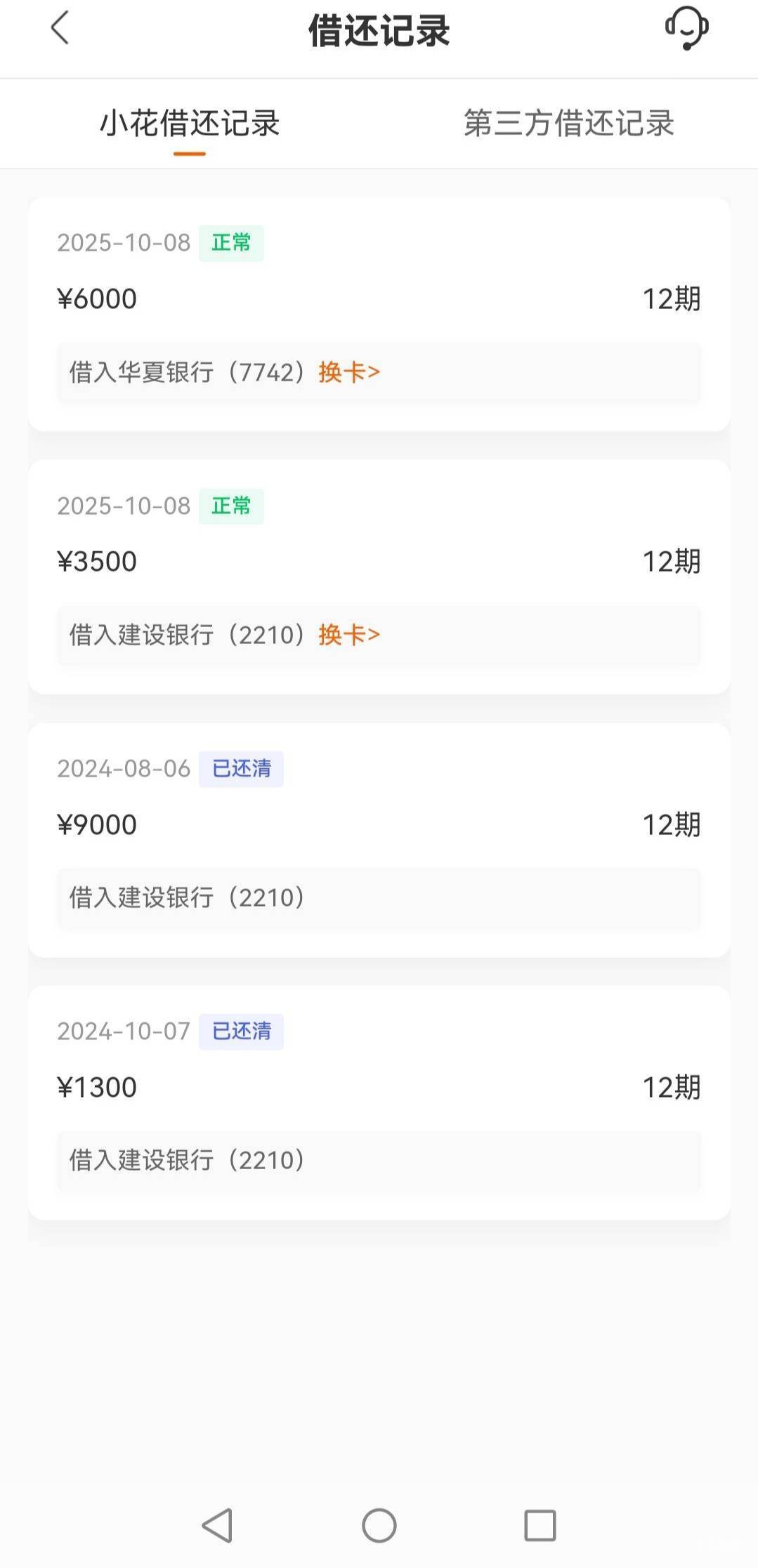The width and height of the screenshot is (758, 1568).
Task: View the ¥3500 loan record
Action: [379, 561]
